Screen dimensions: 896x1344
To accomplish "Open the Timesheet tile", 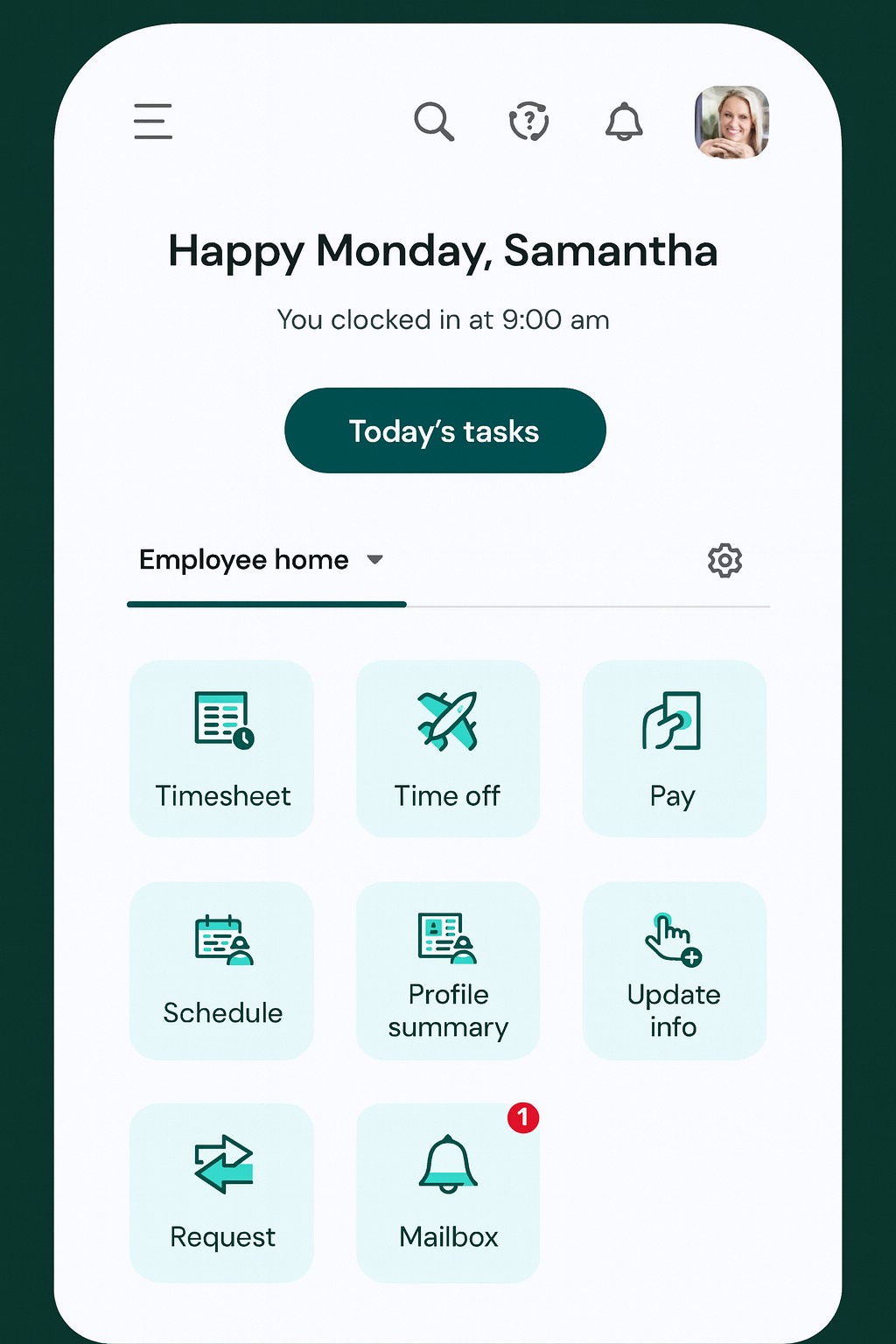I will [222, 748].
